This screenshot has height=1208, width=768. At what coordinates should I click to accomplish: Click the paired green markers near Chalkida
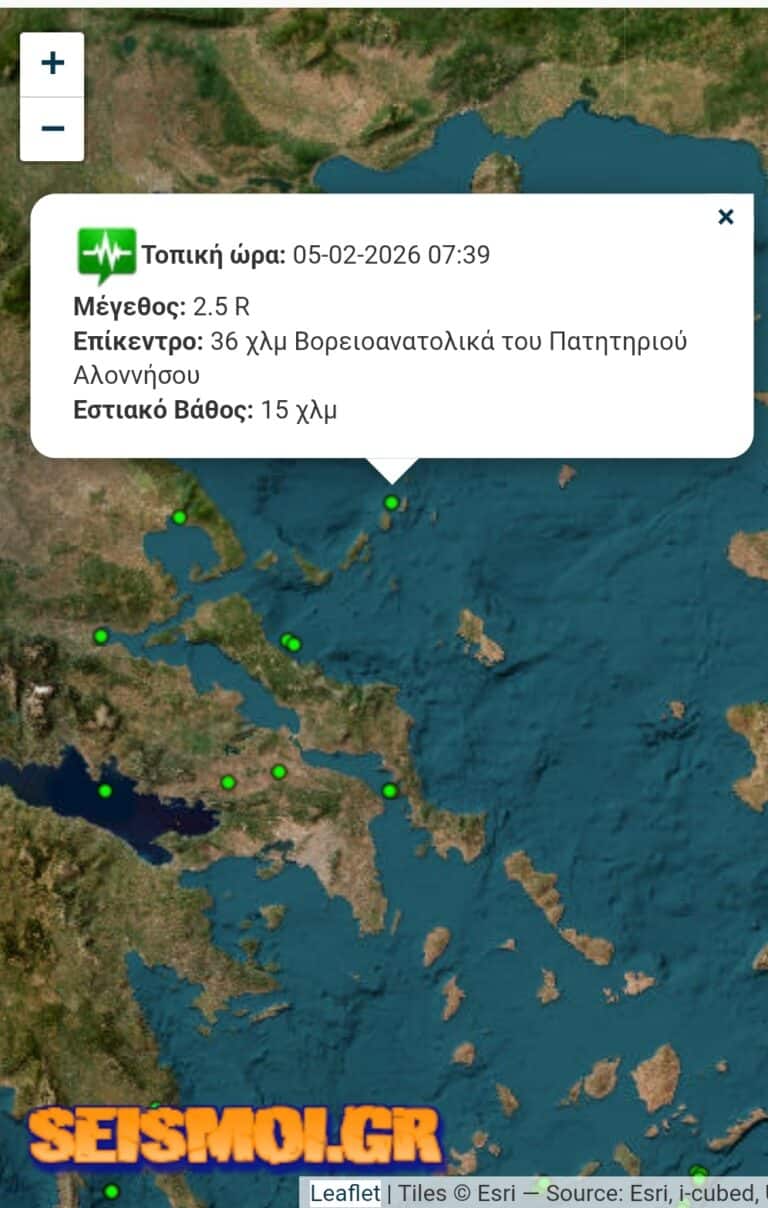coord(288,640)
